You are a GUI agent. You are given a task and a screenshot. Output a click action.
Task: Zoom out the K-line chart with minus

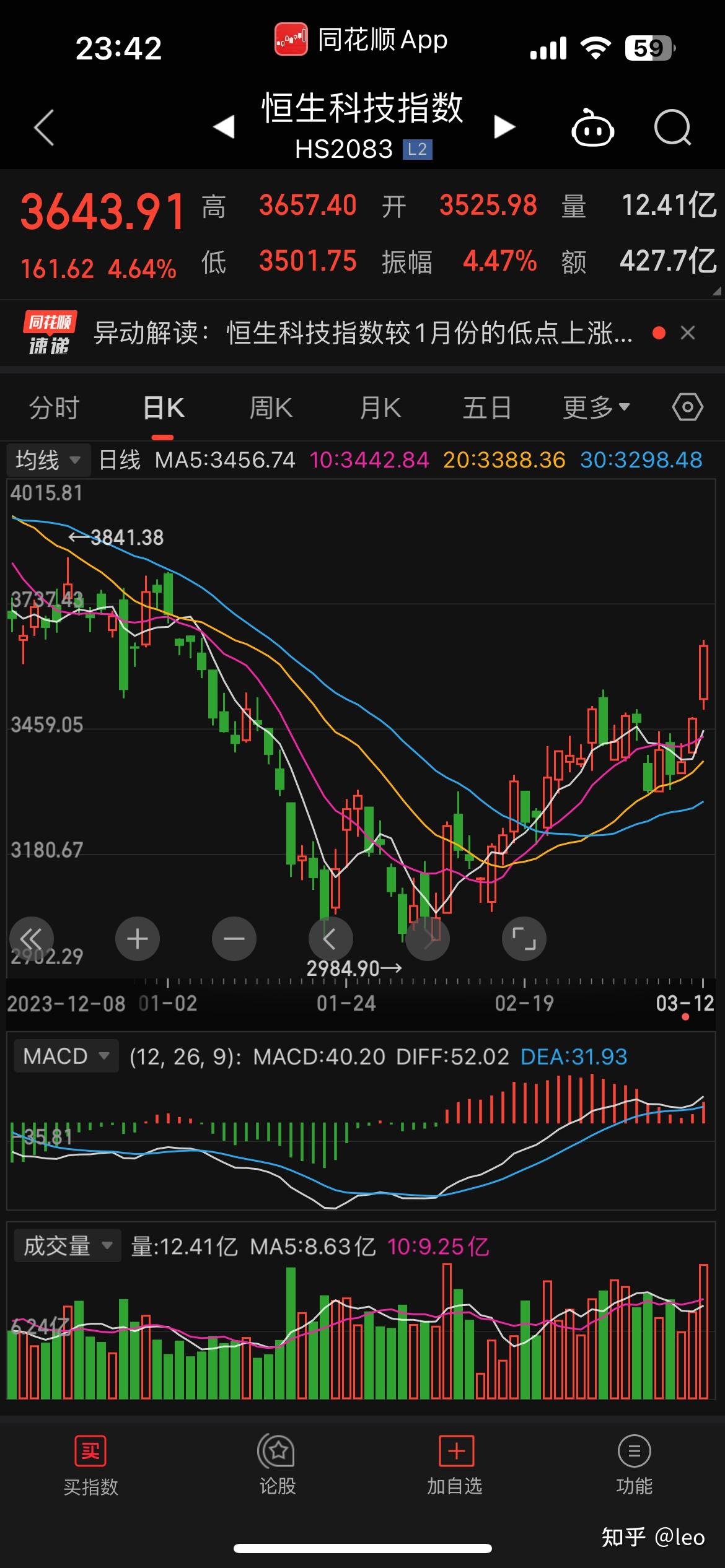coord(234,939)
